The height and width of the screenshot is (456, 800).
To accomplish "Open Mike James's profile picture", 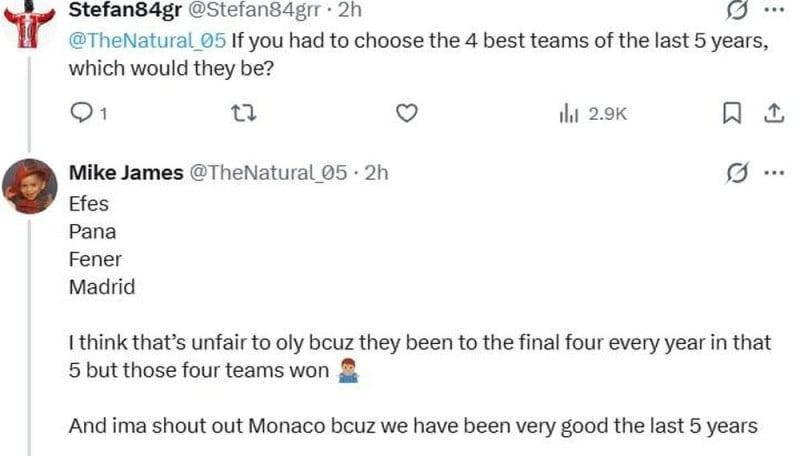I will [29, 187].
